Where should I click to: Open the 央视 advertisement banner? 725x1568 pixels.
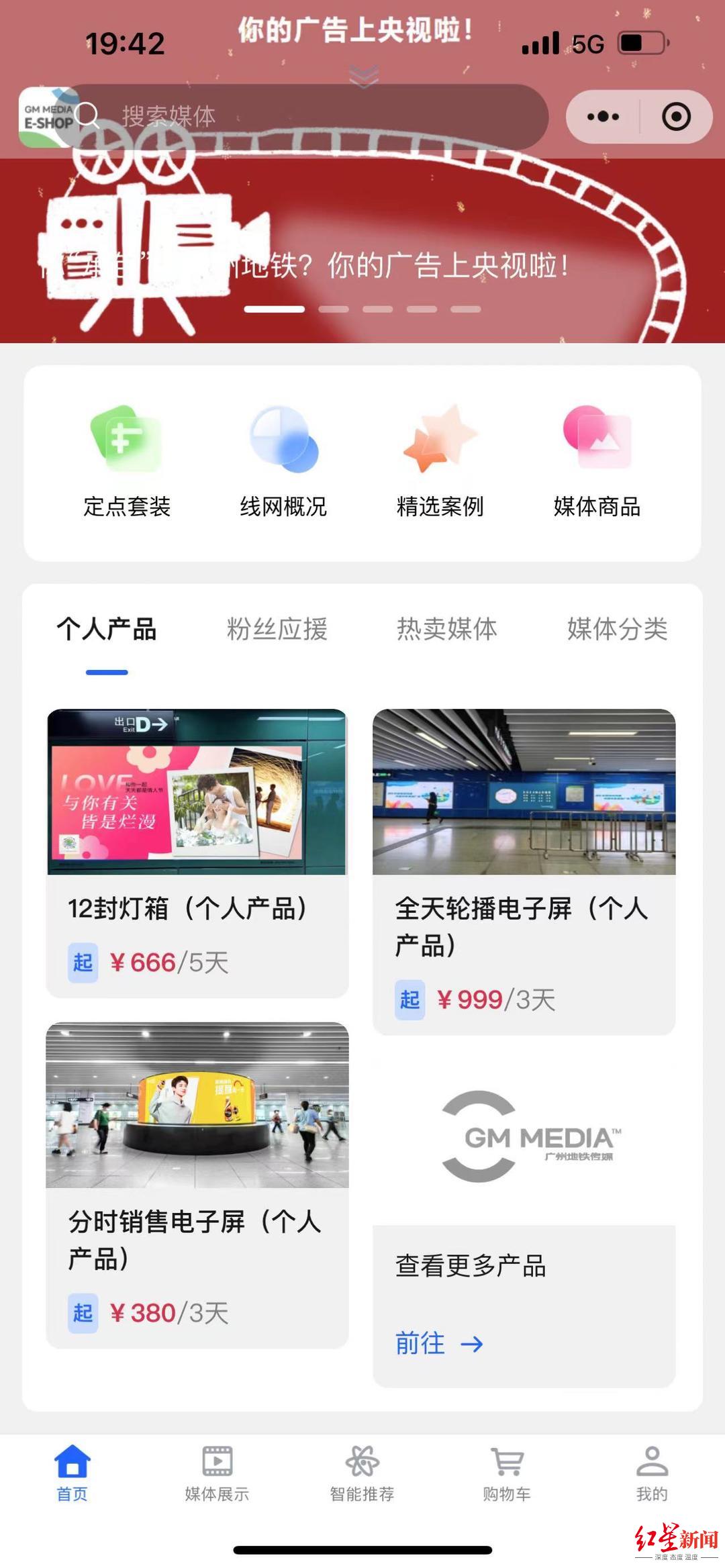362,255
